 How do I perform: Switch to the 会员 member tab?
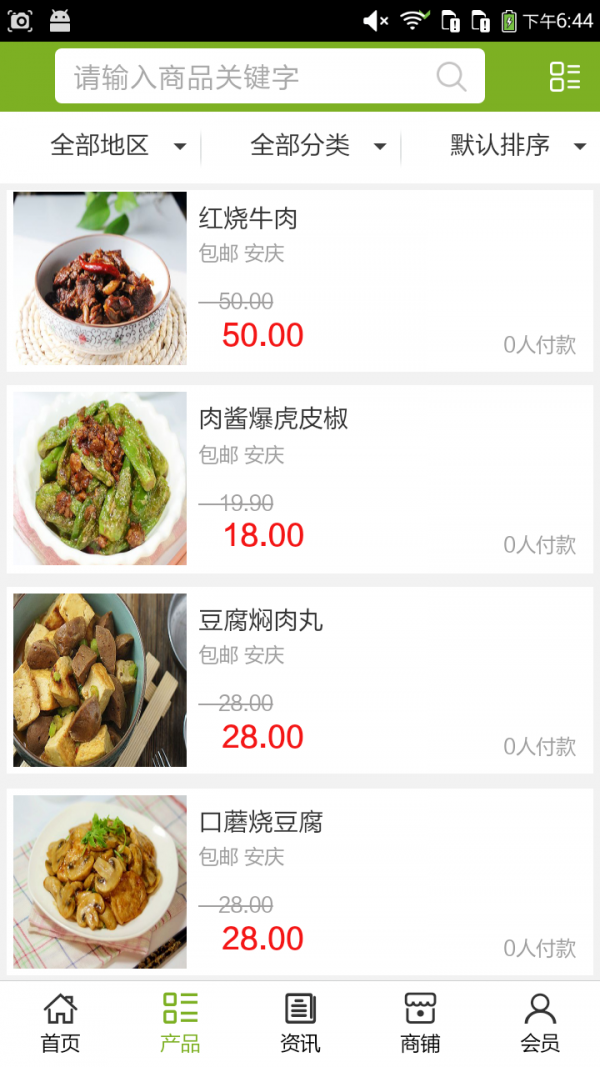(540, 1023)
